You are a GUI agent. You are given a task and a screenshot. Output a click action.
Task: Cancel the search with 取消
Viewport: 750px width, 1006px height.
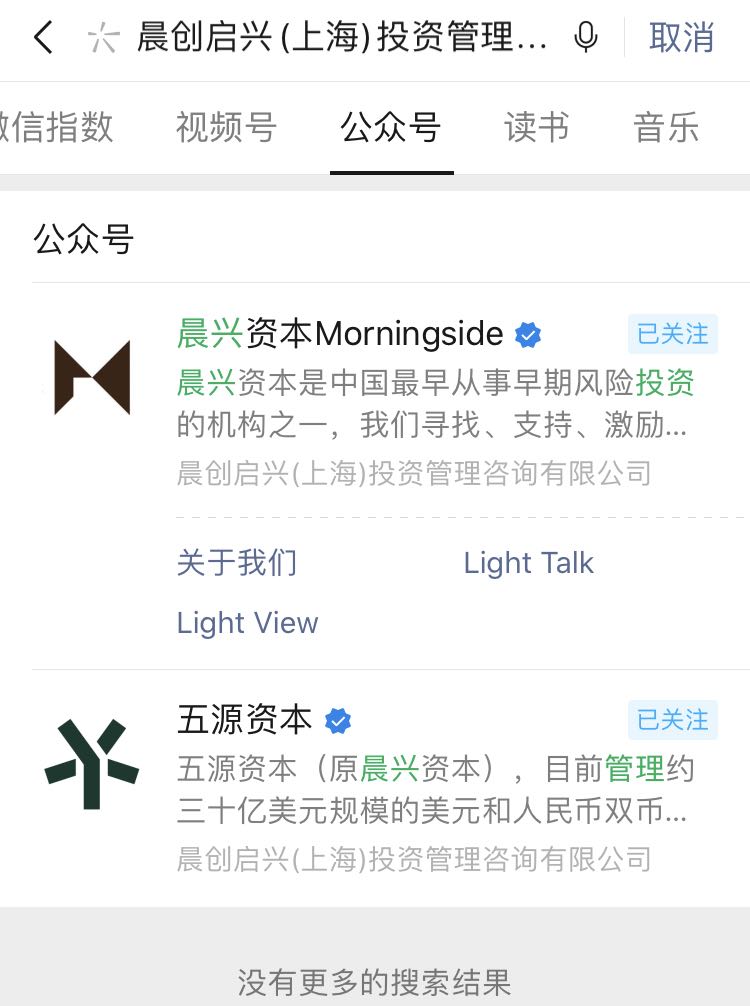[x=681, y=39]
